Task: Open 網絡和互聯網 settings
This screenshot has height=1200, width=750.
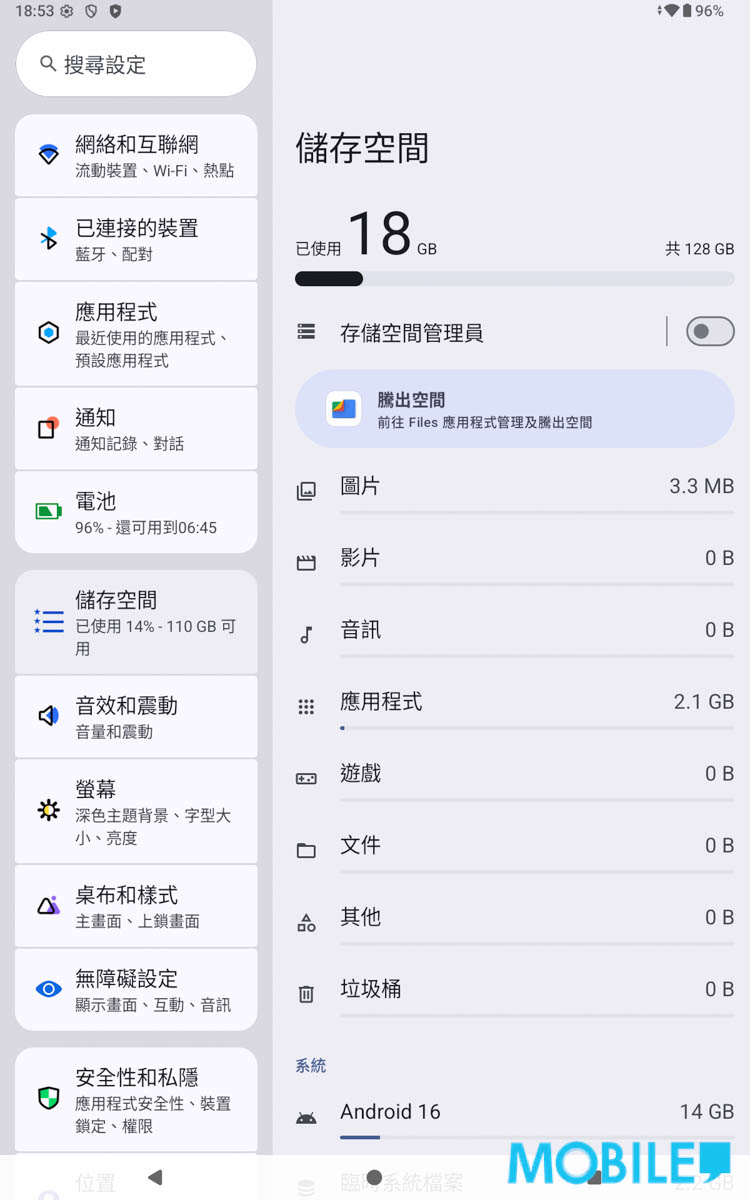Action: point(136,155)
